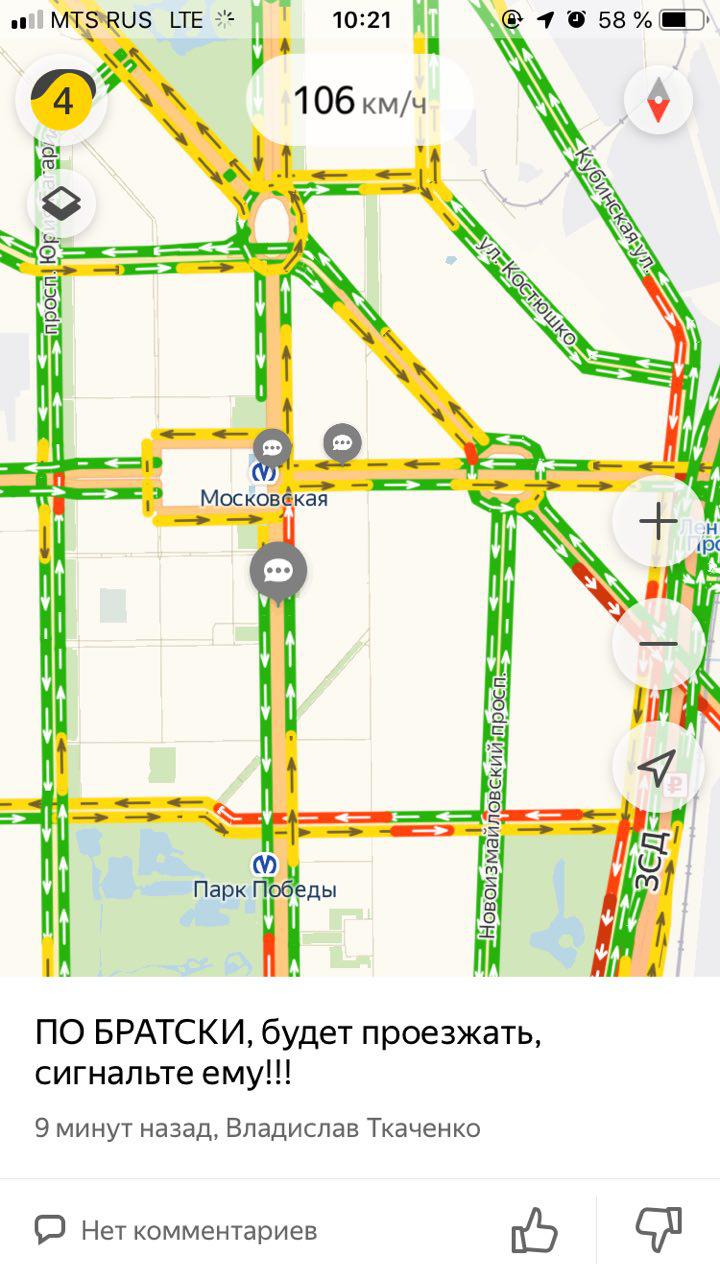Open the "Нет комментариев" comments section
This screenshot has width=720, height=1280.
pyautogui.click(x=176, y=1229)
